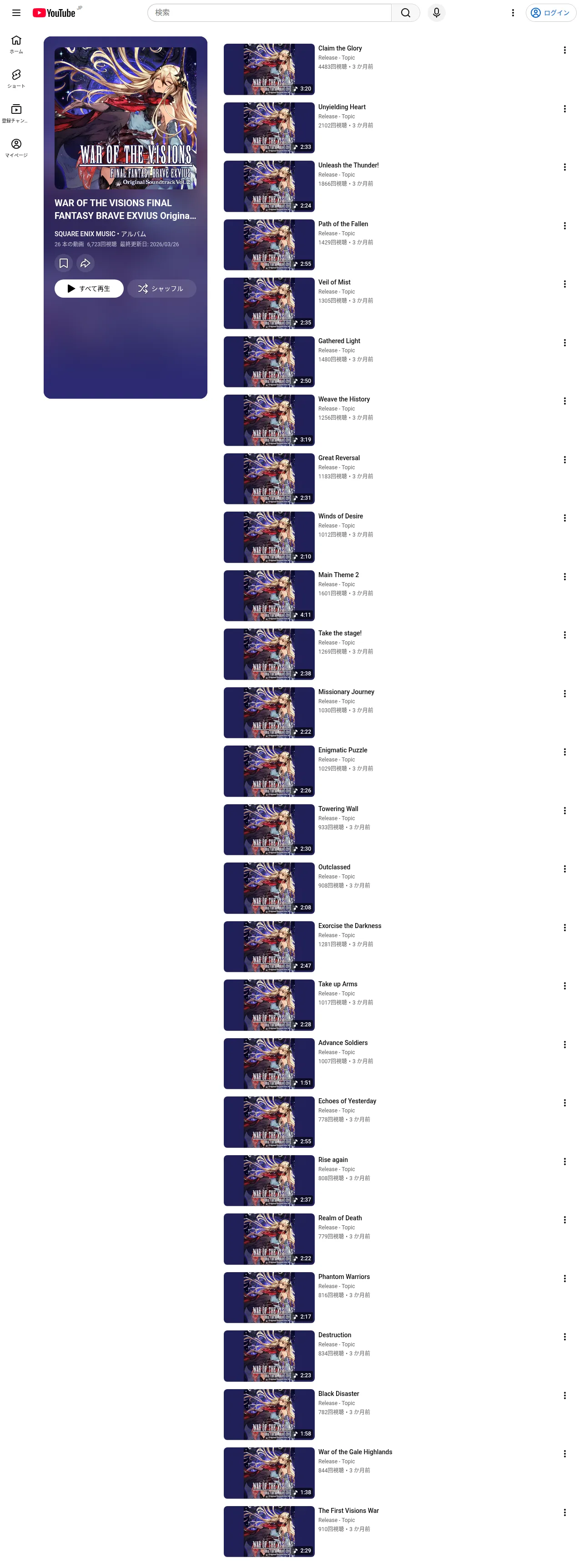This screenshot has width=584, height=1568.
Task: Focus the 検索 search field
Action: [x=270, y=13]
